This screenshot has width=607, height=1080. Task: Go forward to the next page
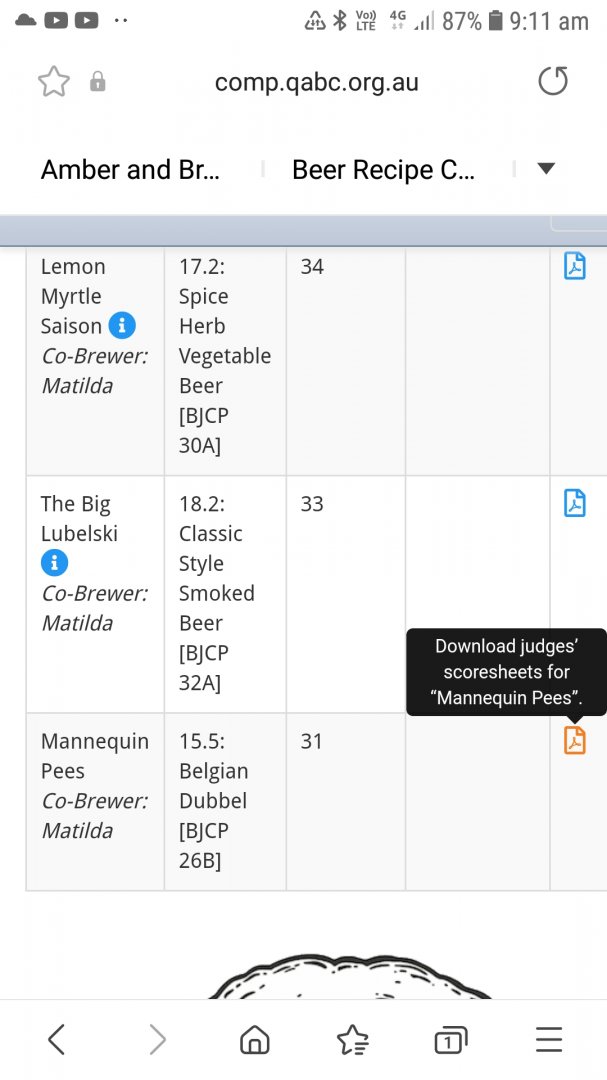click(x=157, y=1041)
